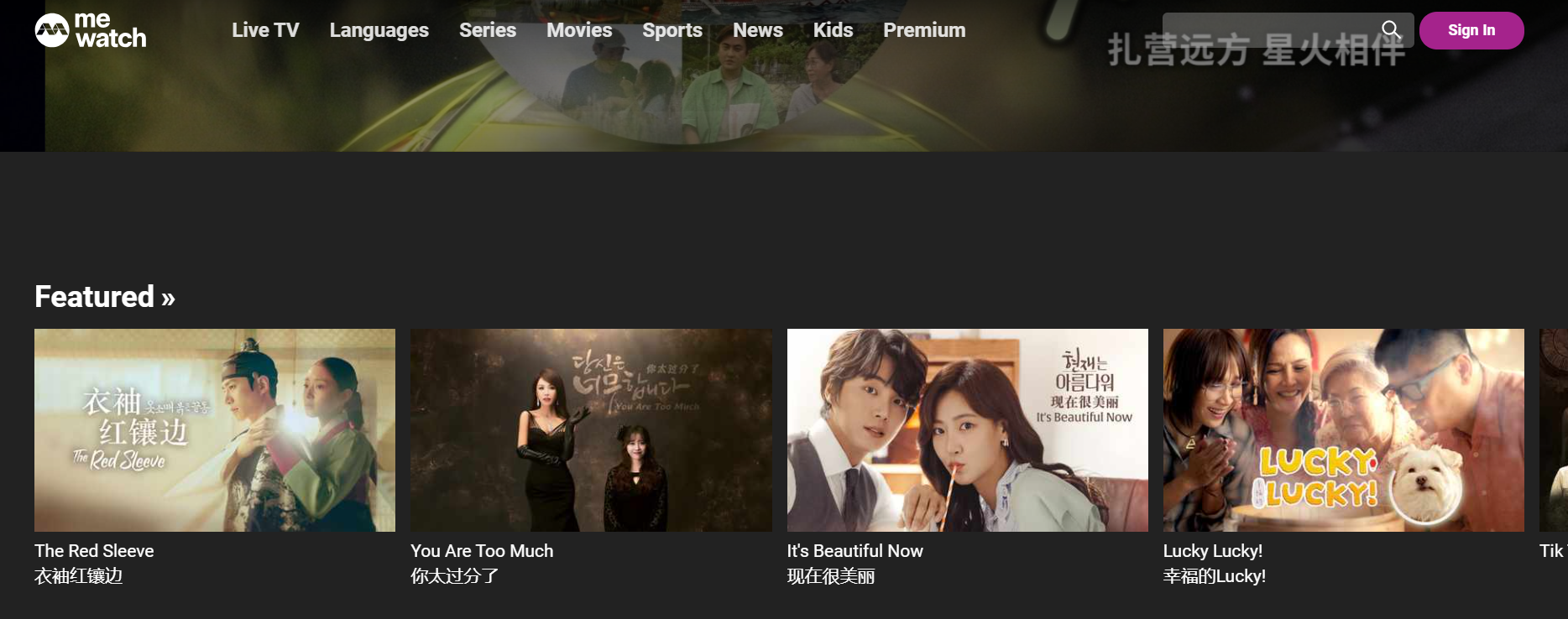1568x619 pixels.
Task: Switch to Live TV
Action: [x=265, y=30]
